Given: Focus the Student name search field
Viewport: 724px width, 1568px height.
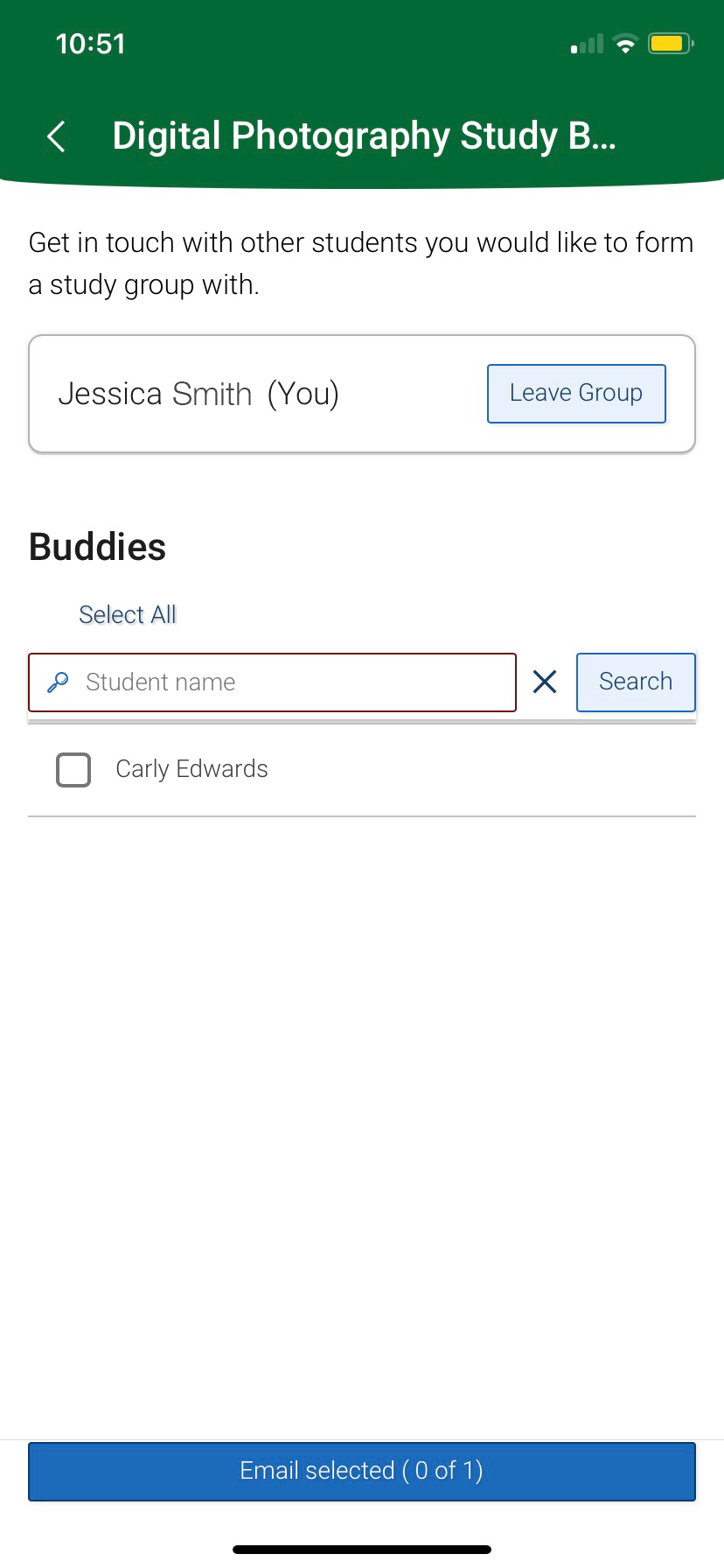Looking at the screenshot, I should pyautogui.click(x=280, y=682).
